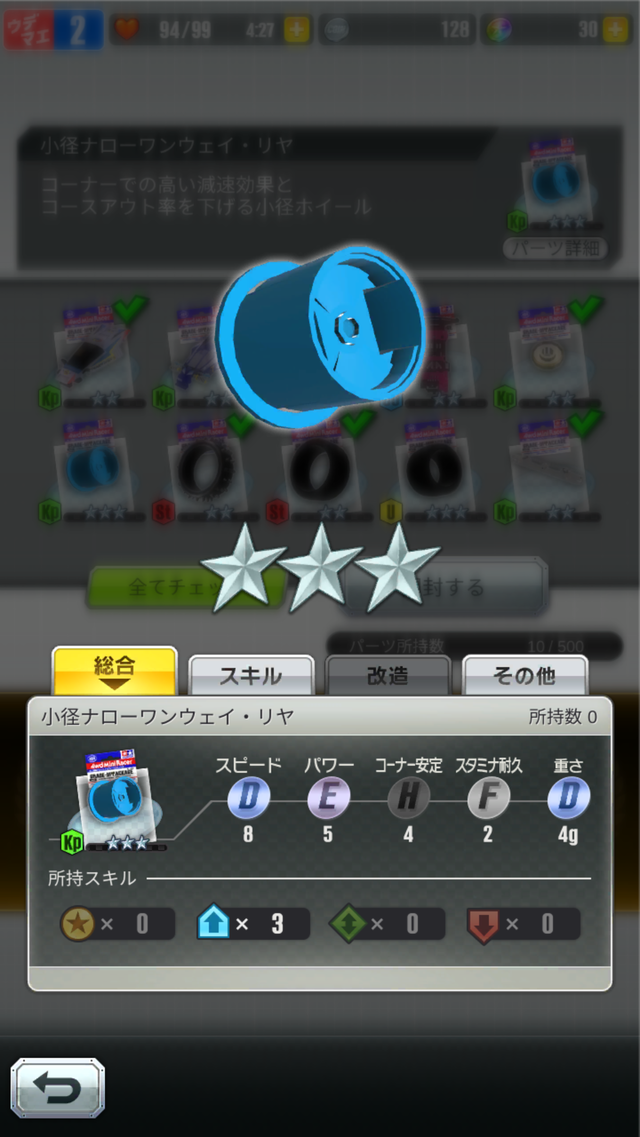Switch to the その他 tab
The width and height of the screenshot is (640, 1137).
point(524,676)
